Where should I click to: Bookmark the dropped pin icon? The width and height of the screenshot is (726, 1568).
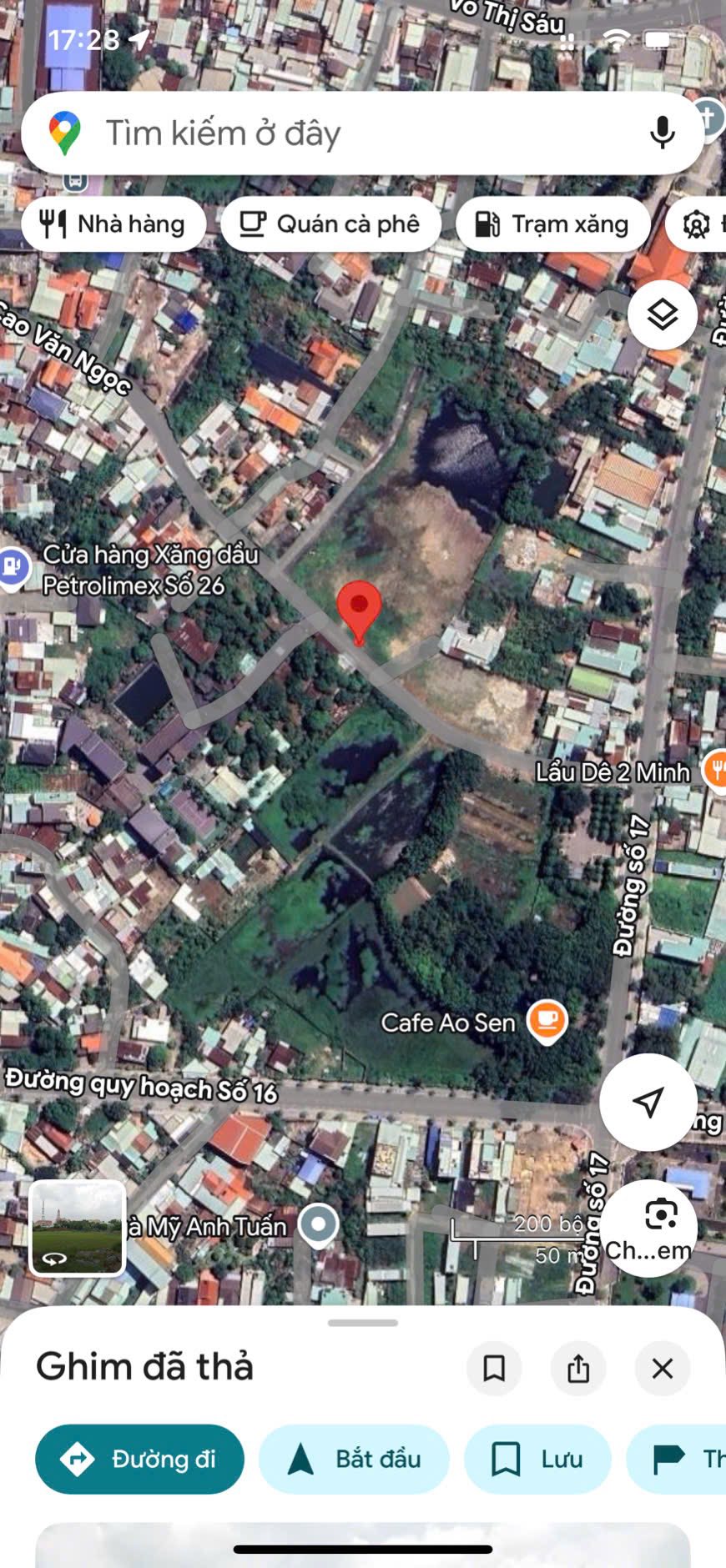tap(494, 1369)
